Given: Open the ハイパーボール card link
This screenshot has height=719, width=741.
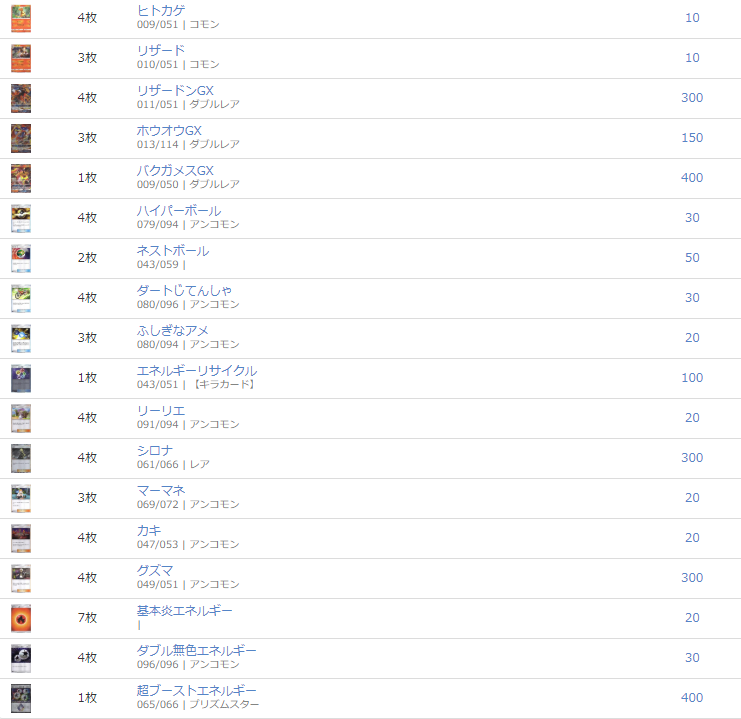Looking at the screenshot, I should point(179,210).
